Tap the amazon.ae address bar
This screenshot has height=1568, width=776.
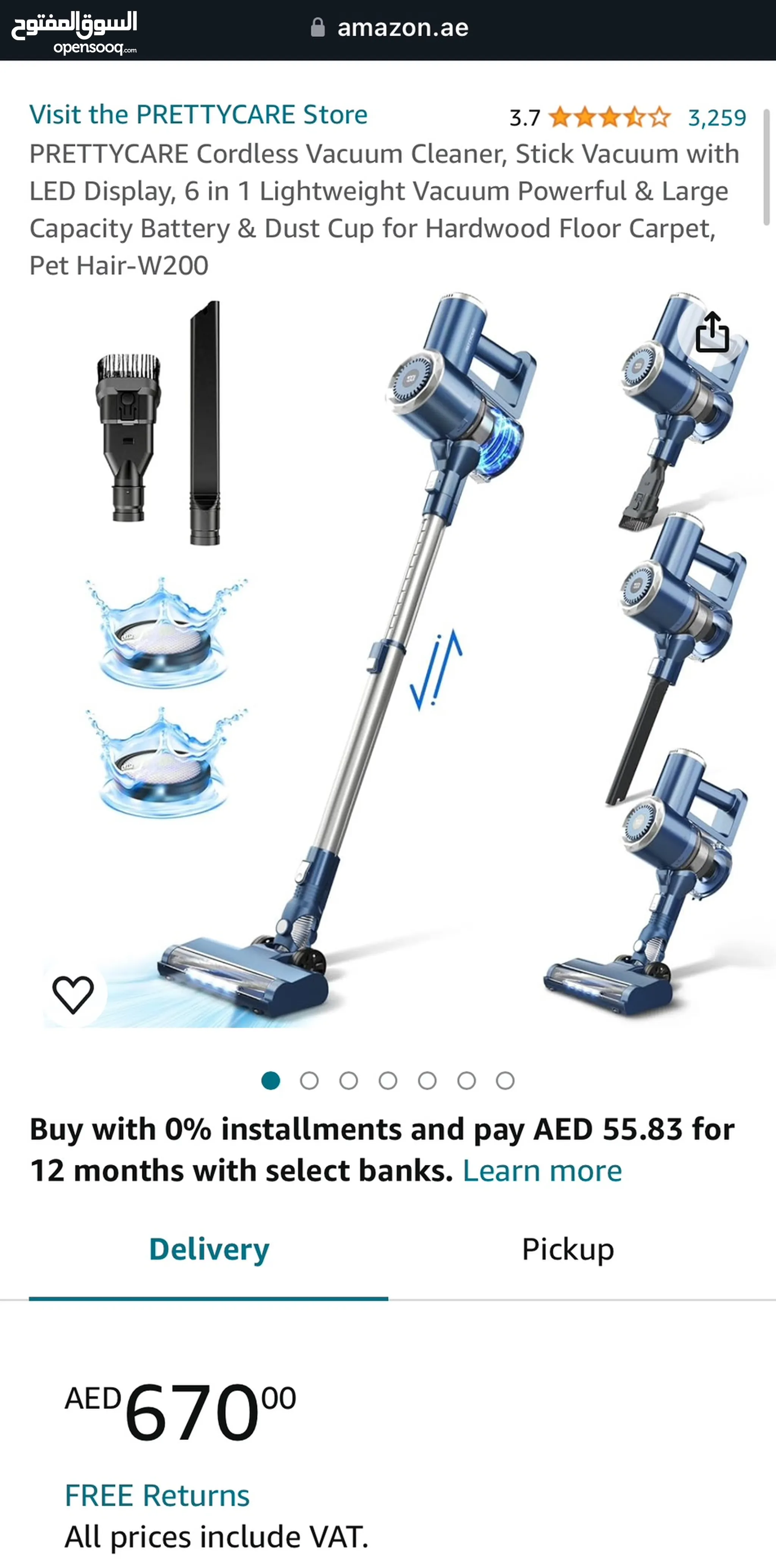[x=390, y=28]
